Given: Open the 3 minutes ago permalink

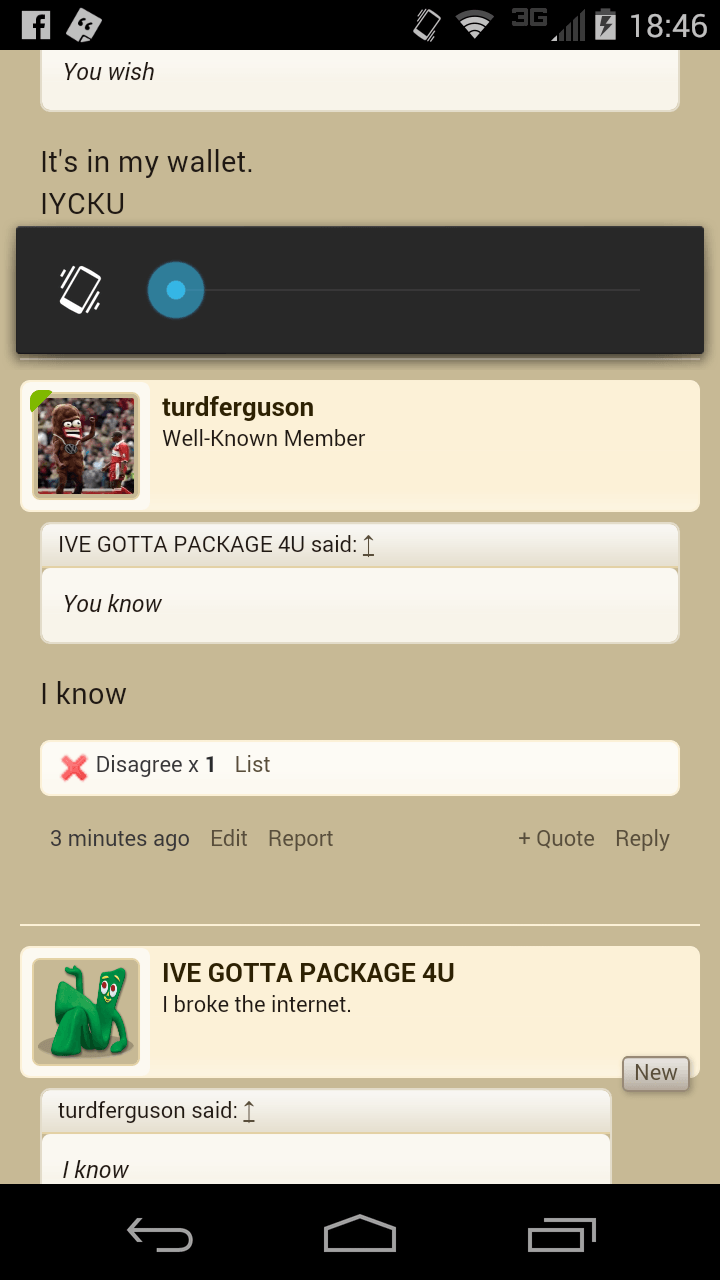Looking at the screenshot, I should click(120, 839).
